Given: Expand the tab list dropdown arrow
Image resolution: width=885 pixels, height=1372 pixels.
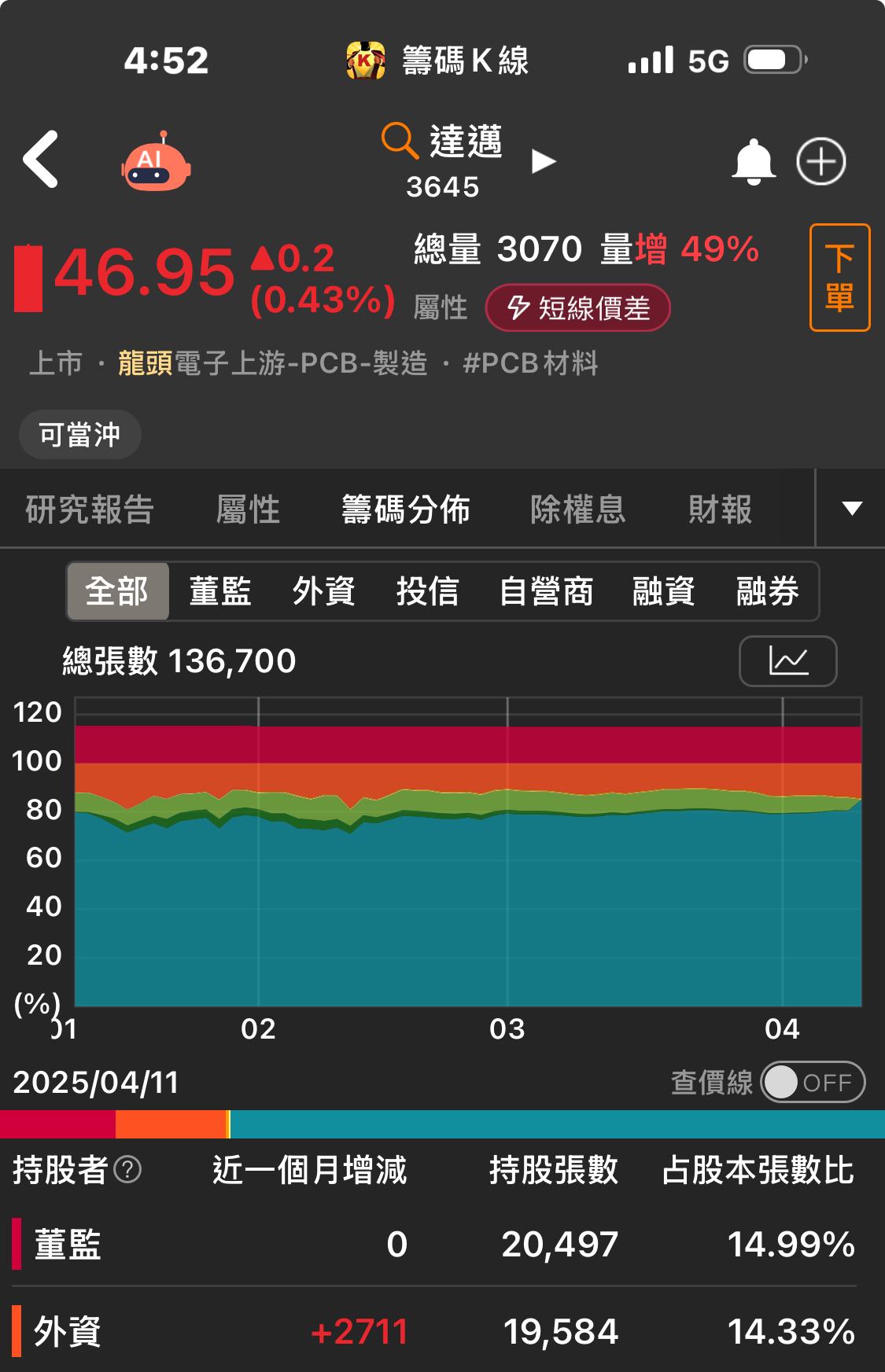Looking at the screenshot, I should point(851,509).
